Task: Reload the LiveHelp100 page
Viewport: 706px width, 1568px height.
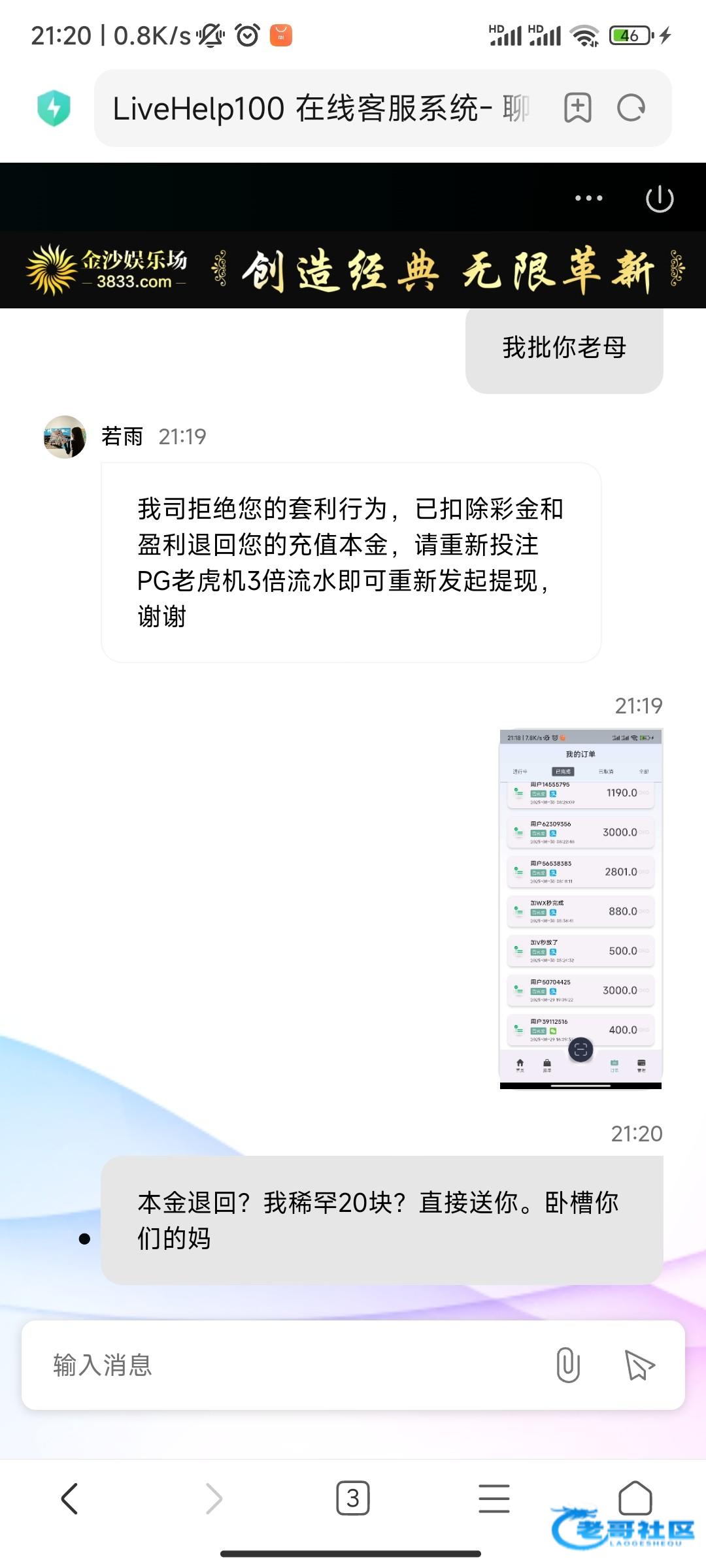Action: (631, 108)
